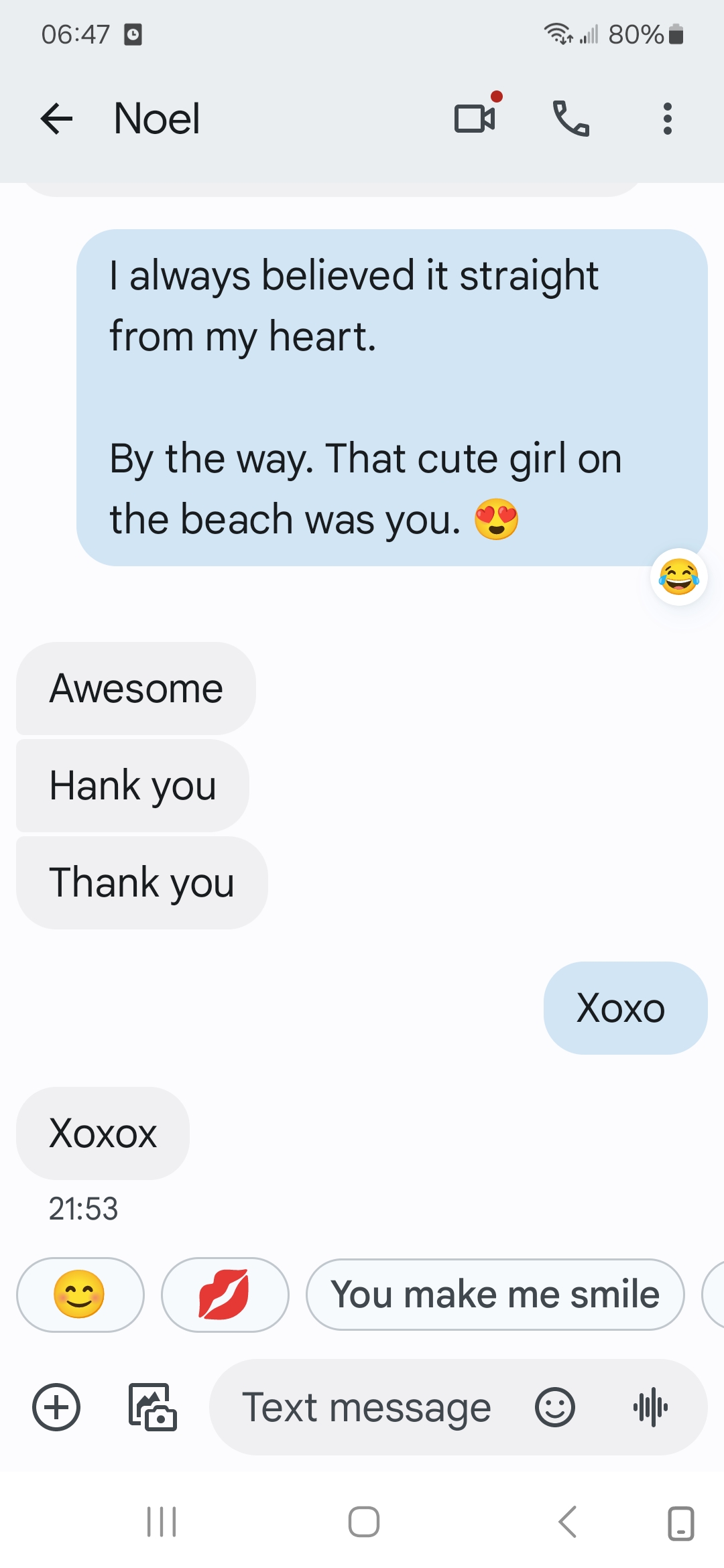Call Noel by phone

point(570,119)
